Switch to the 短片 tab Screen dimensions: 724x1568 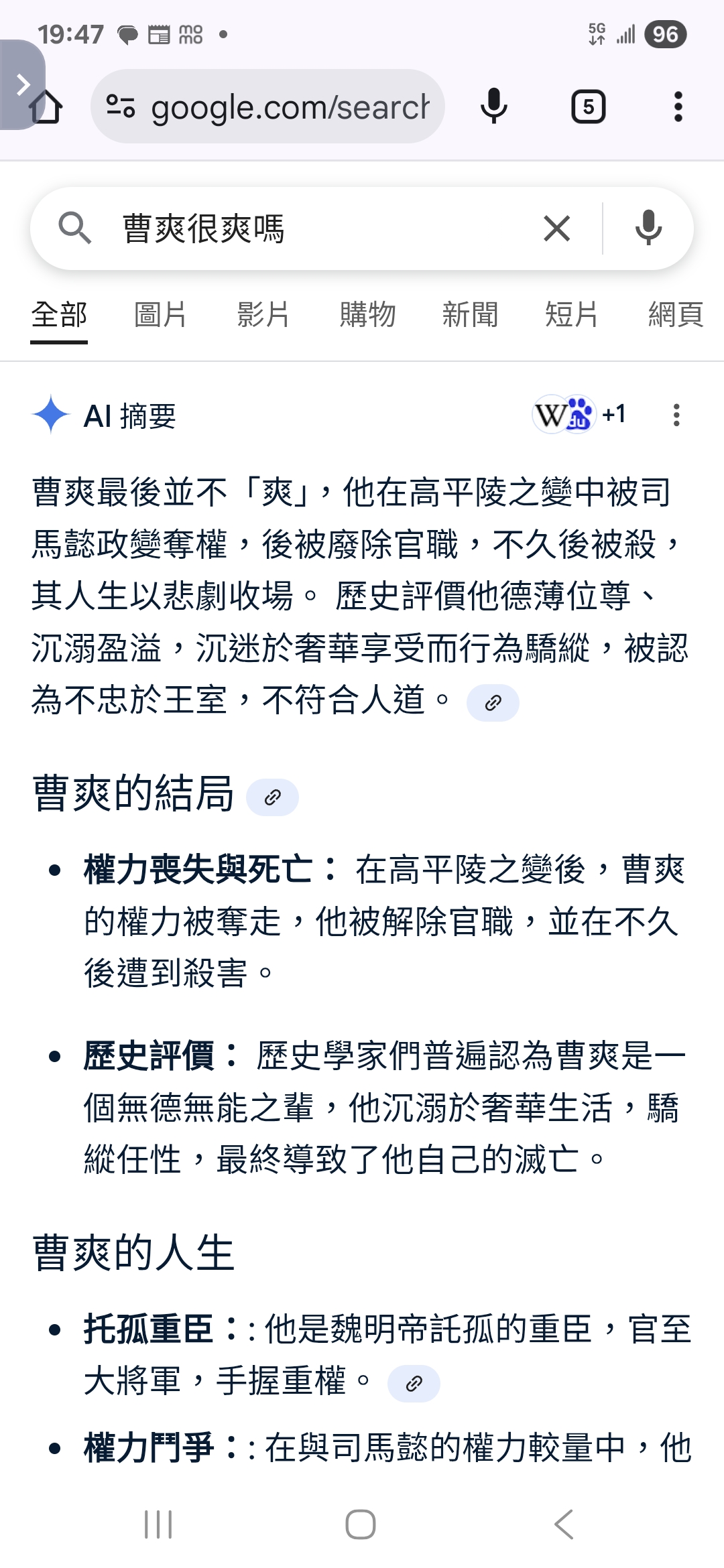click(x=572, y=315)
